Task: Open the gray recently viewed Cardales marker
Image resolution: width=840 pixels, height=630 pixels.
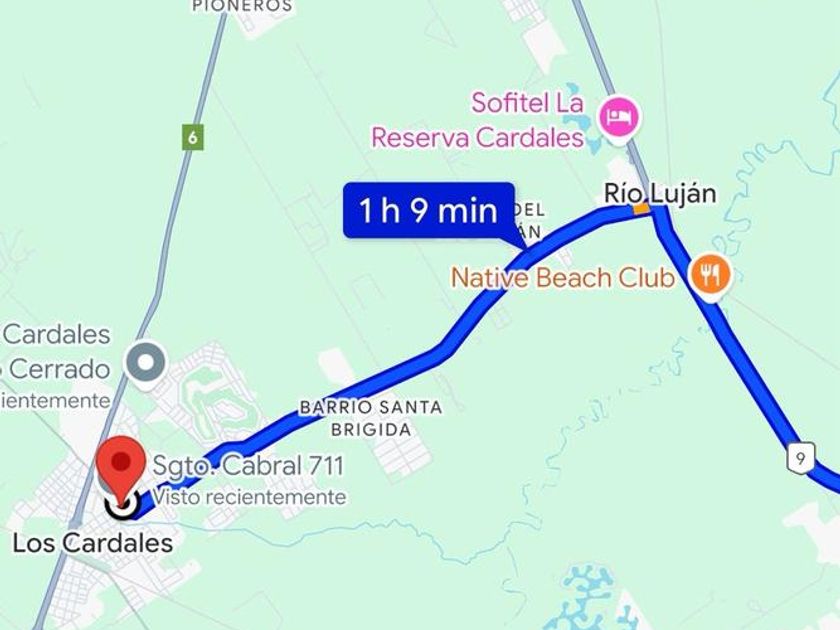Action: 149,360
